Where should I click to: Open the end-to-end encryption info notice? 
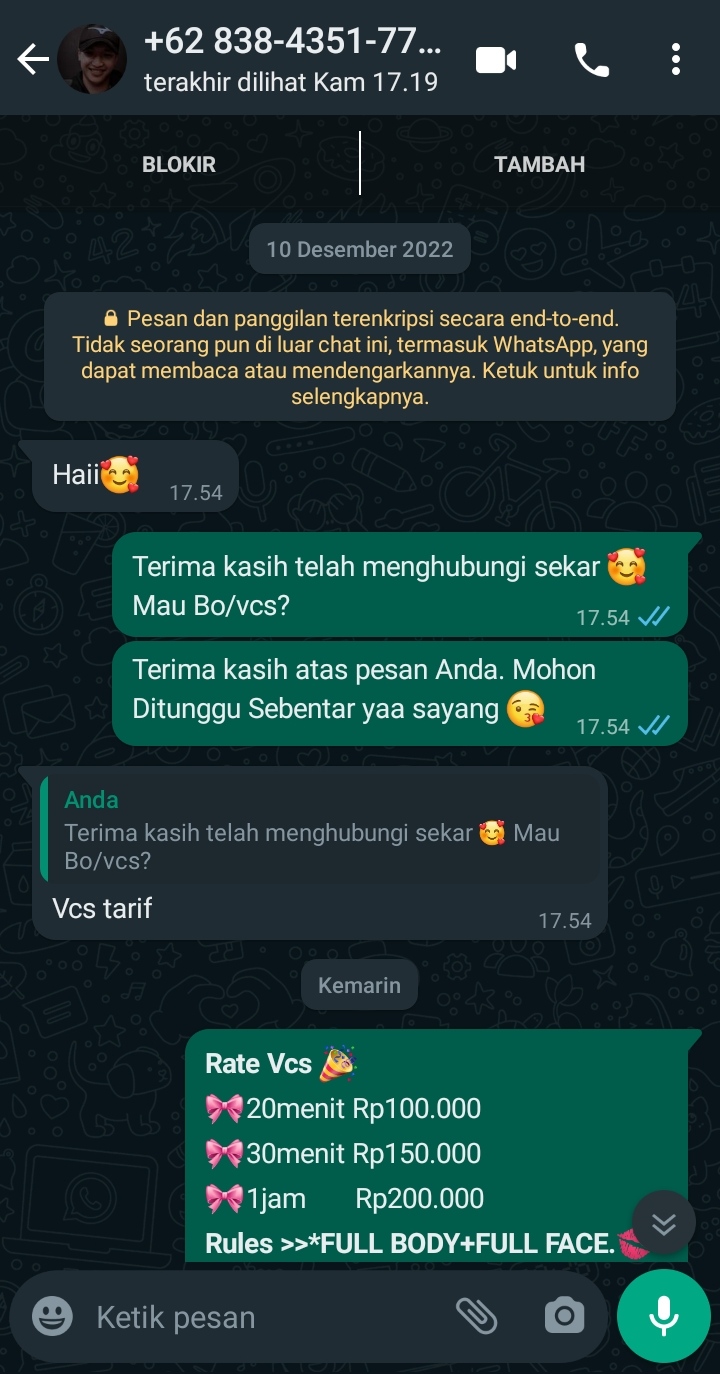[359, 357]
